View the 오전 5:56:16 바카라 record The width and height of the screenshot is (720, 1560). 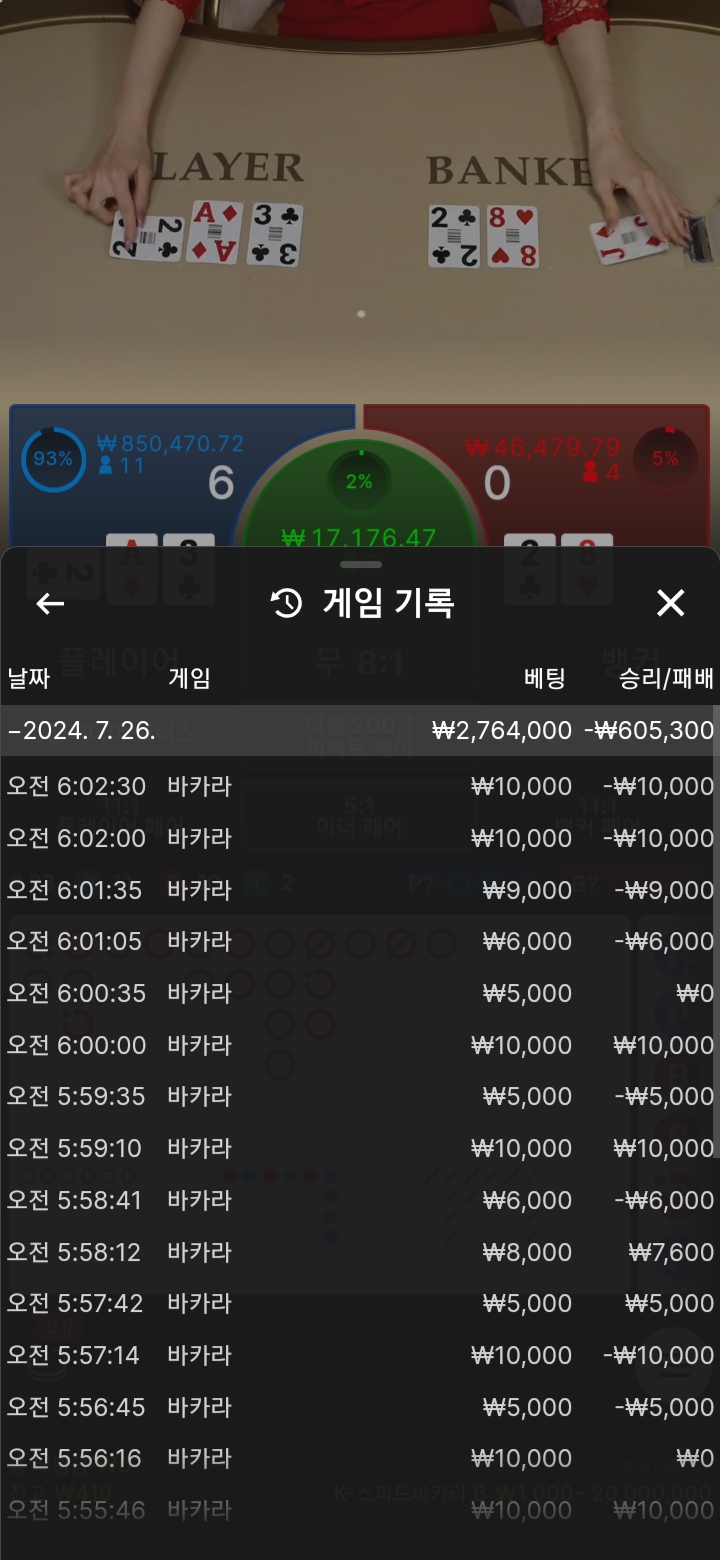point(360,1459)
